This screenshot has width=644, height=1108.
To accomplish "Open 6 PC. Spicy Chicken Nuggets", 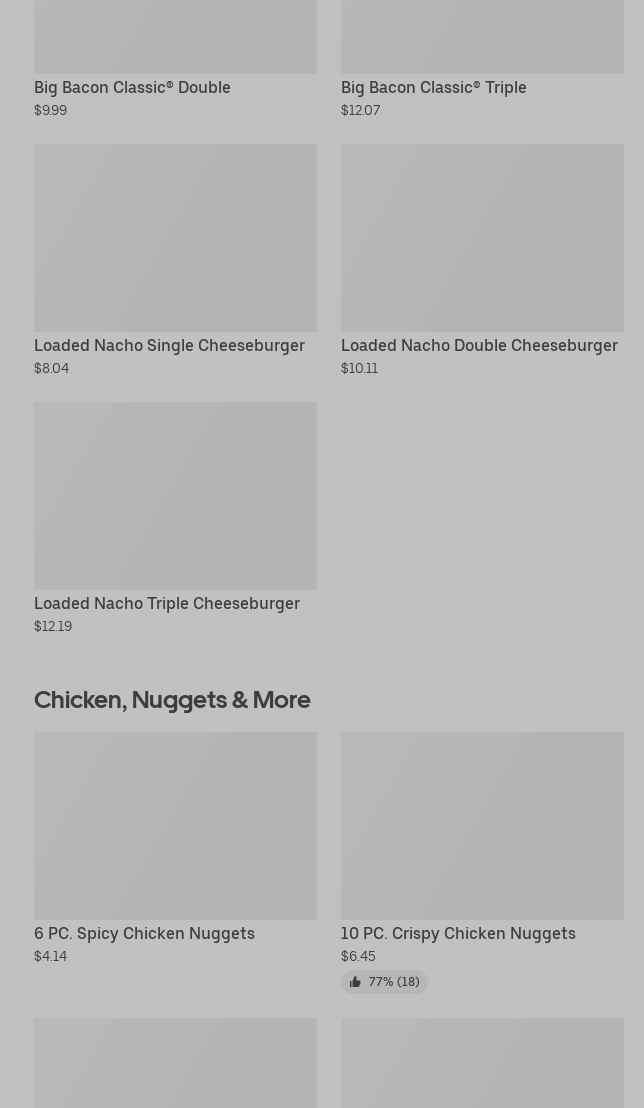I will 175,848.
